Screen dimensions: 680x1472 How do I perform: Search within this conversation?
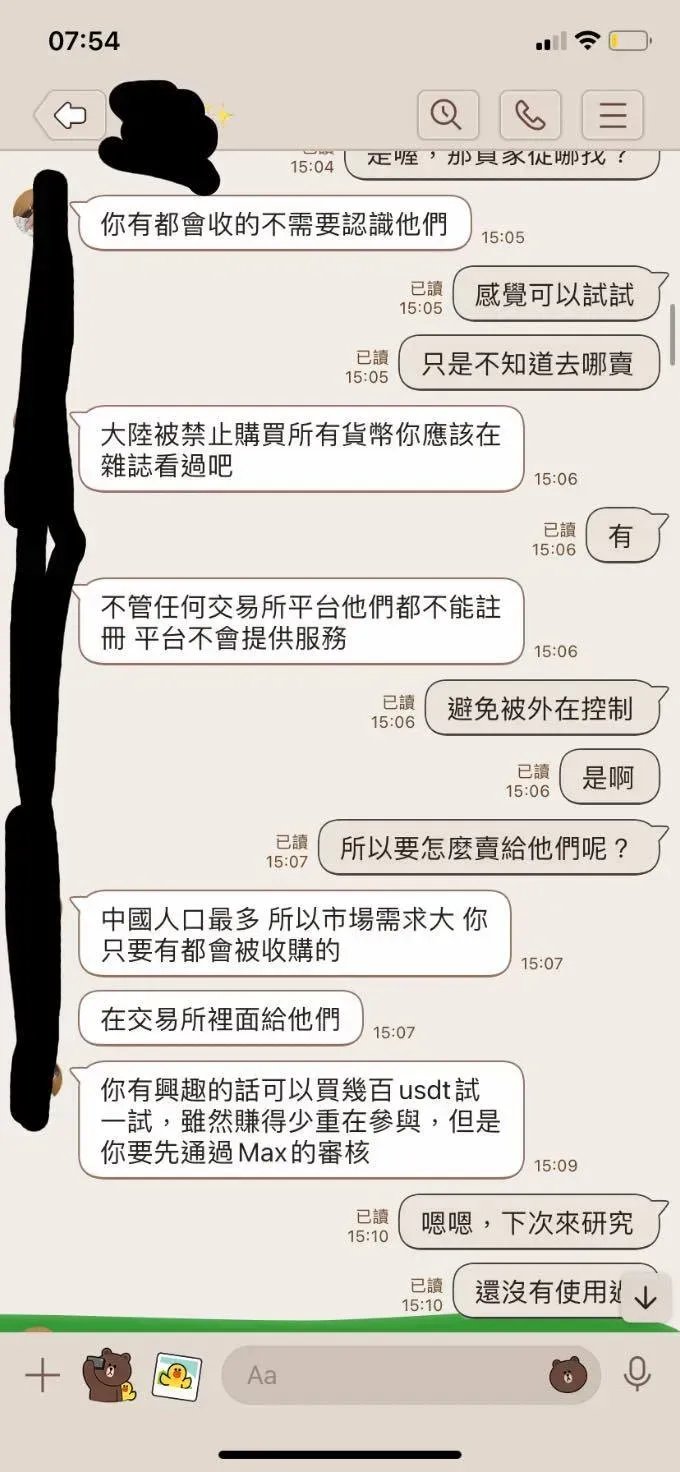pyautogui.click(x=447, y=115)
